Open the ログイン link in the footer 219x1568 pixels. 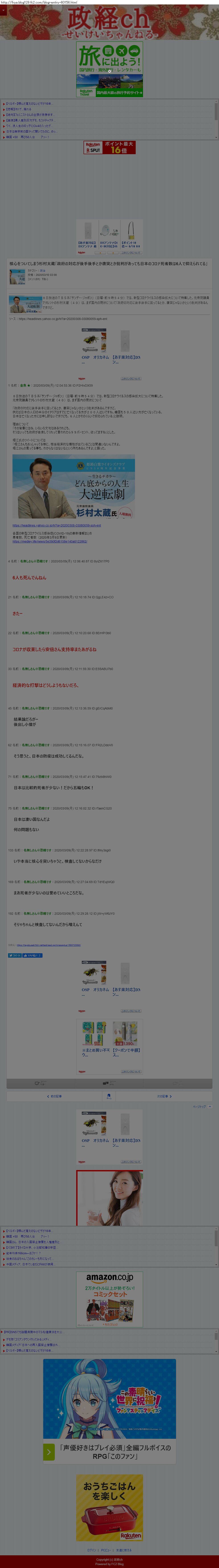(92, 1550)
